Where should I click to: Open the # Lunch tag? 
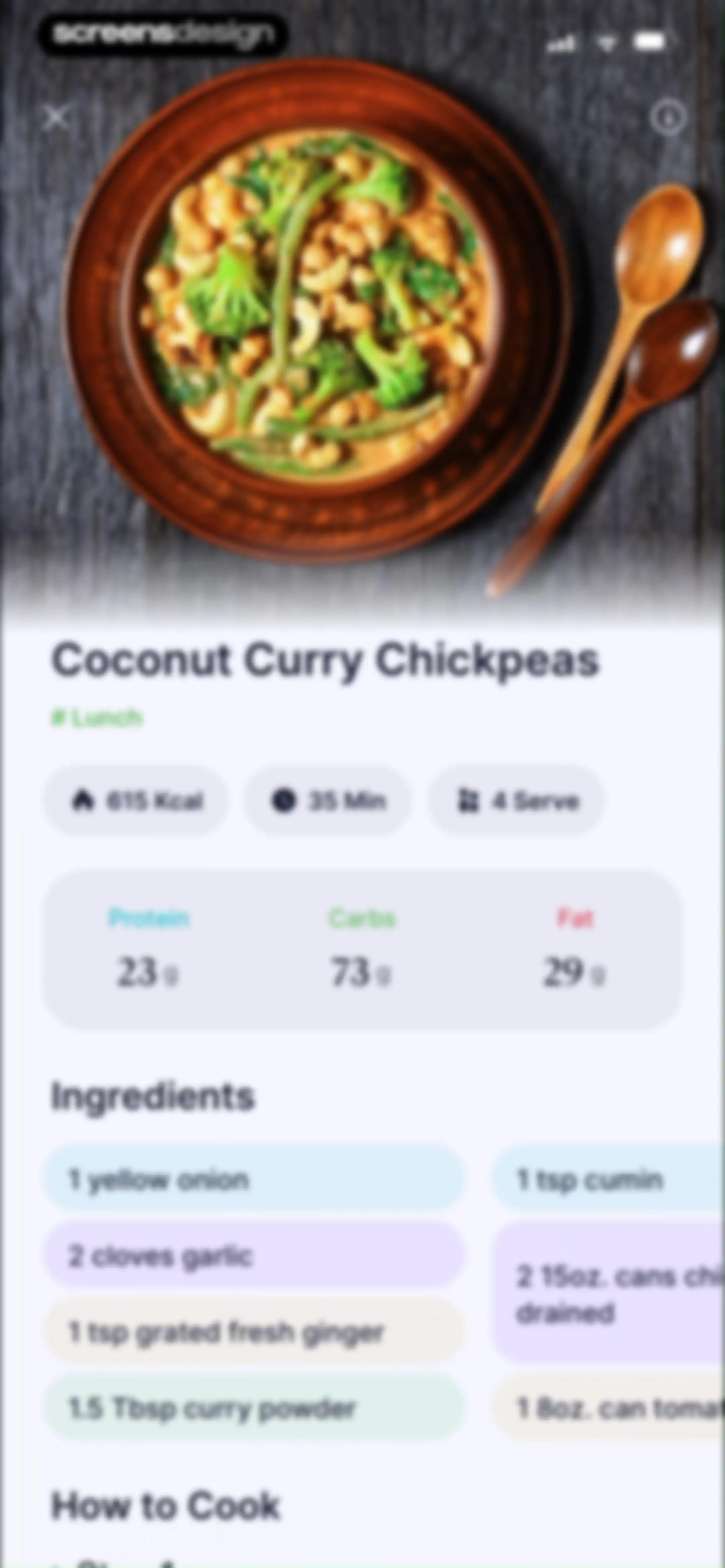click(x=97, y=718)
